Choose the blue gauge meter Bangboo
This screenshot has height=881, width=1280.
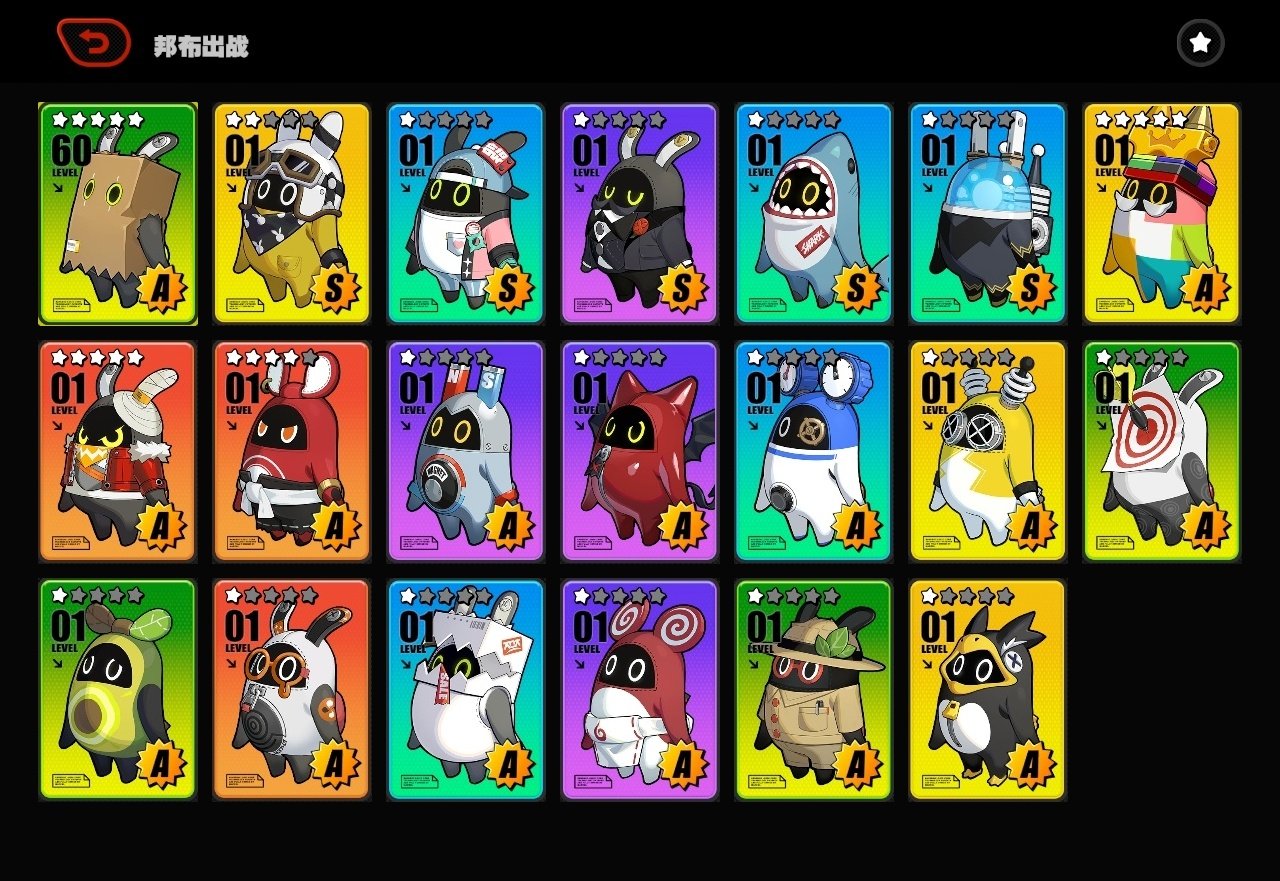coord(813,451)
